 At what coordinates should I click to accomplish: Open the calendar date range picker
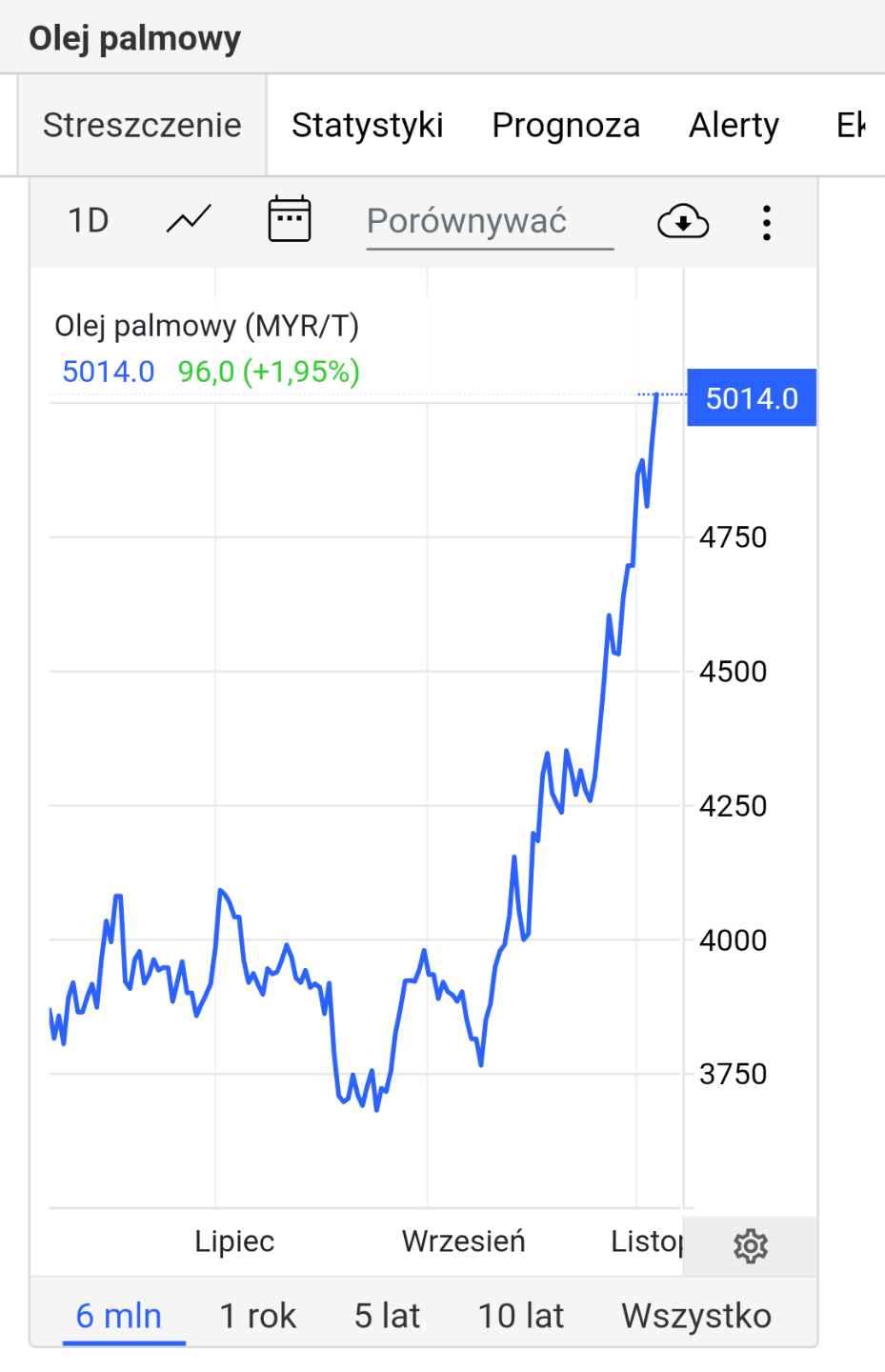(x=290, y=220)
